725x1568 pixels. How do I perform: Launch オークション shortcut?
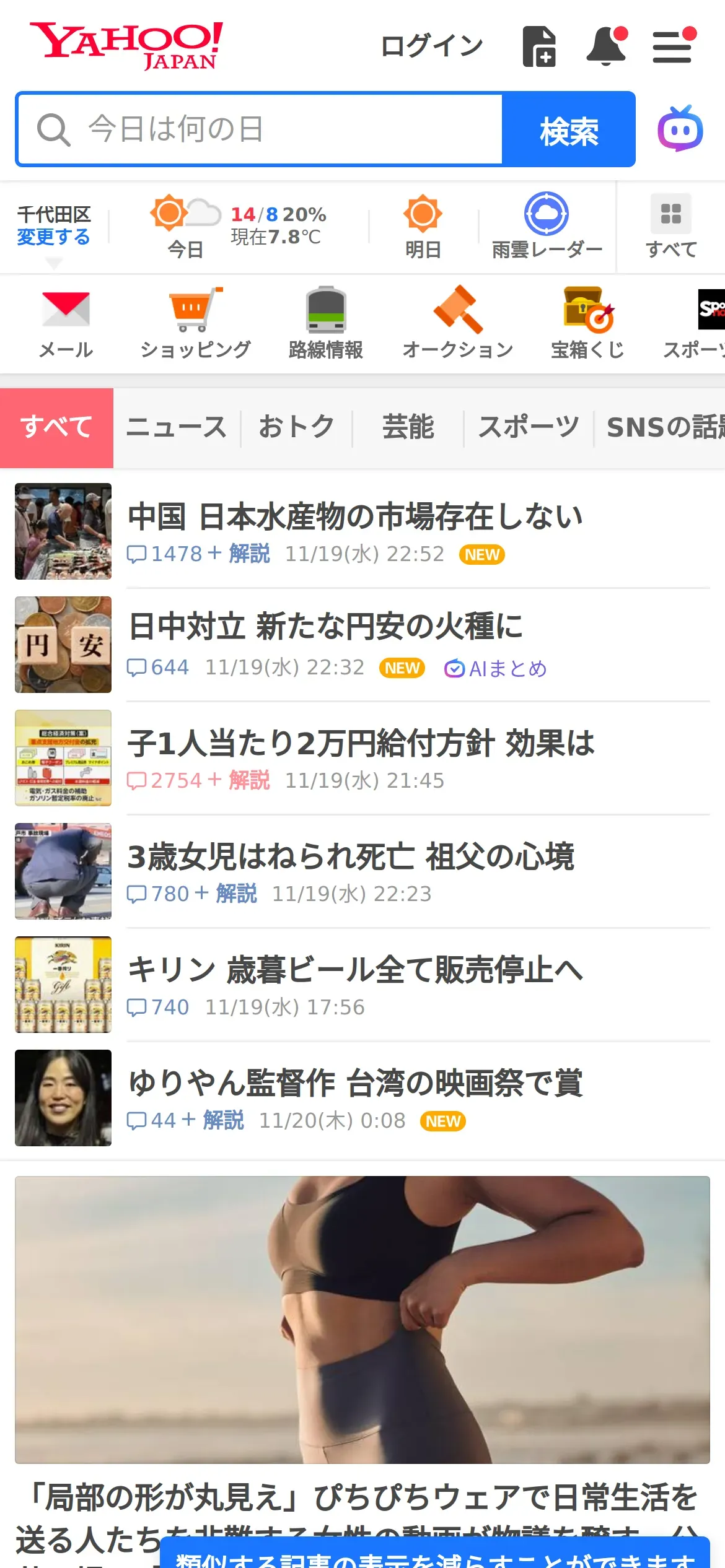click(458, 323)
